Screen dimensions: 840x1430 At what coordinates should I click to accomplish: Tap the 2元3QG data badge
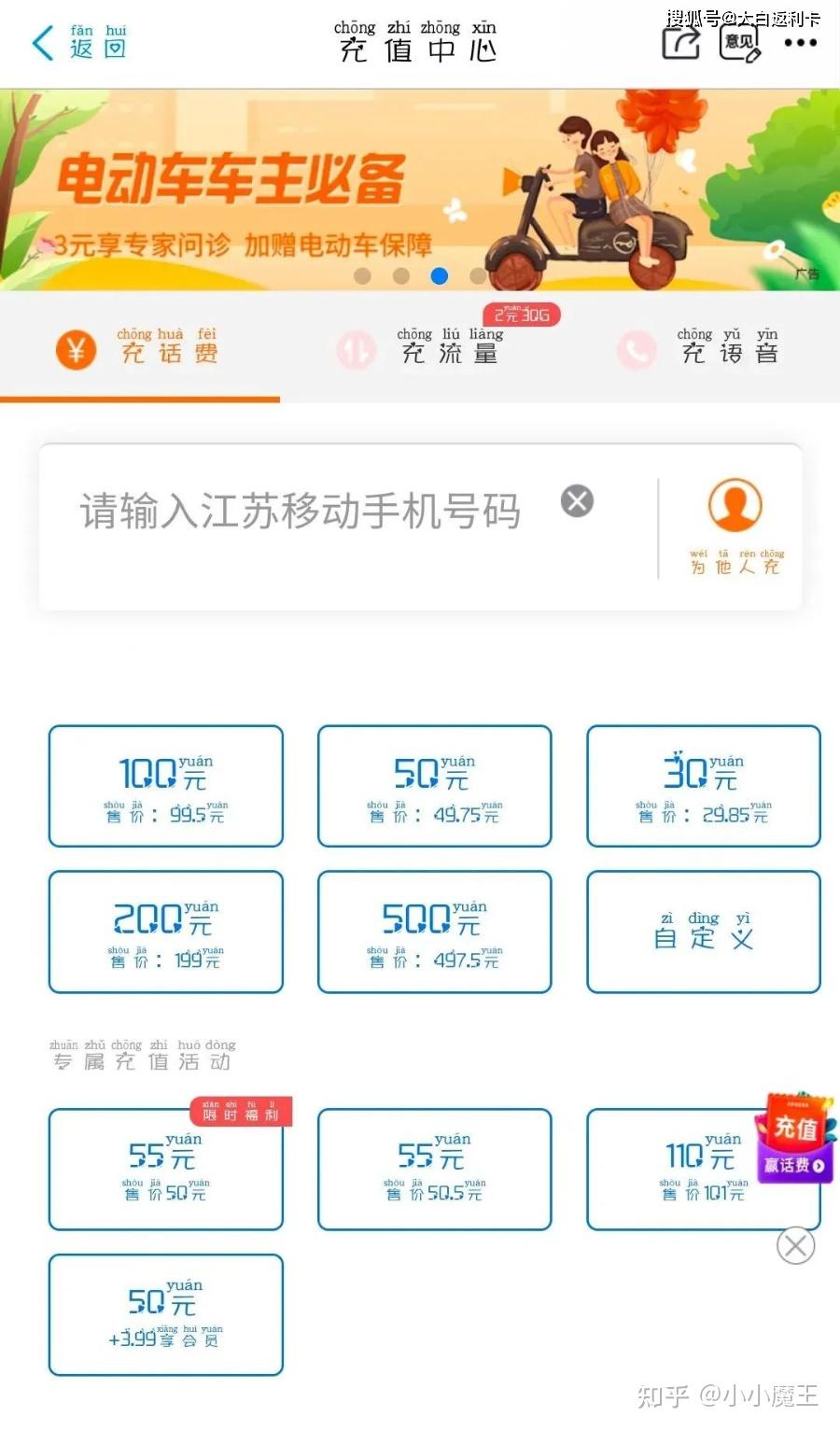pyautogui.click(x=519, y=315)
